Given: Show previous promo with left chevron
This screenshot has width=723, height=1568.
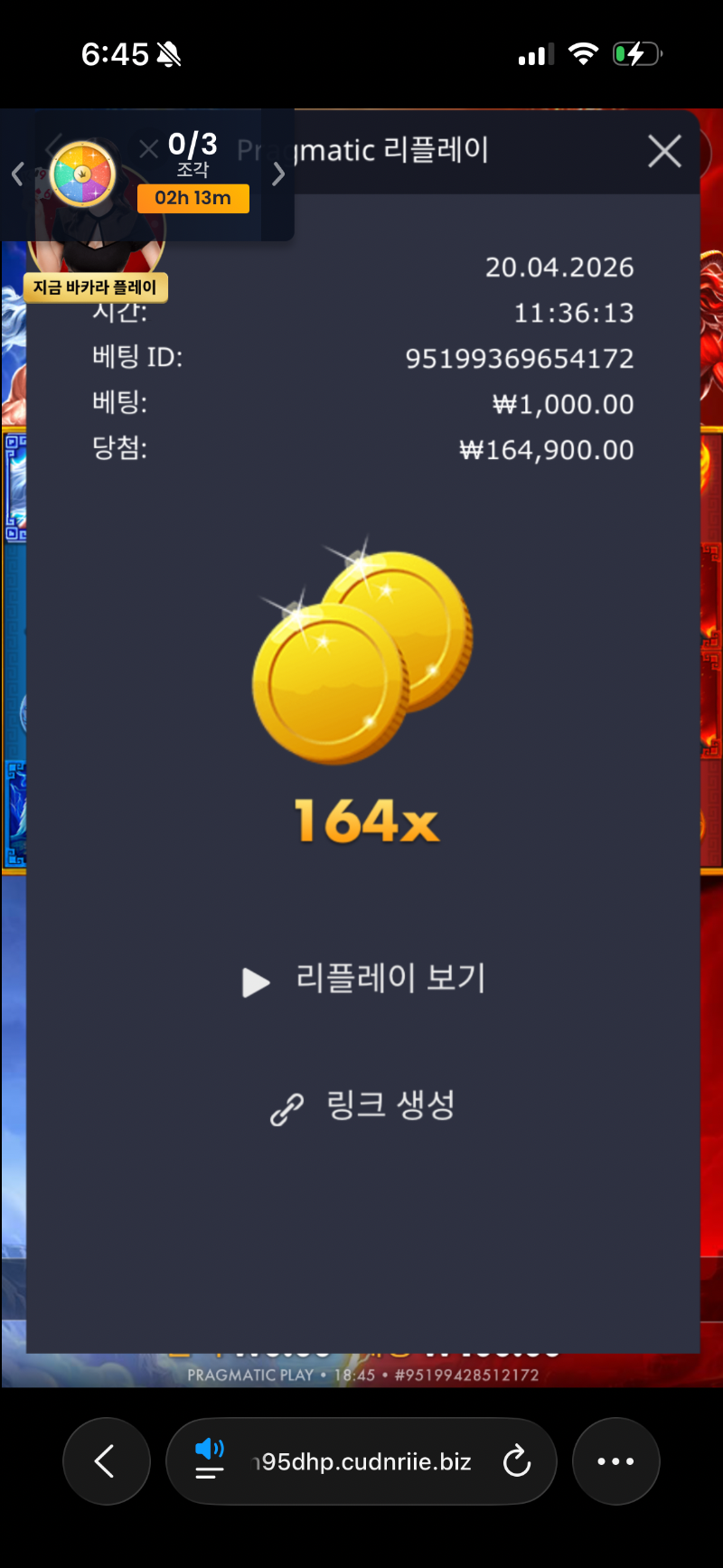Looking at the screenshot, I should [17, 174].
